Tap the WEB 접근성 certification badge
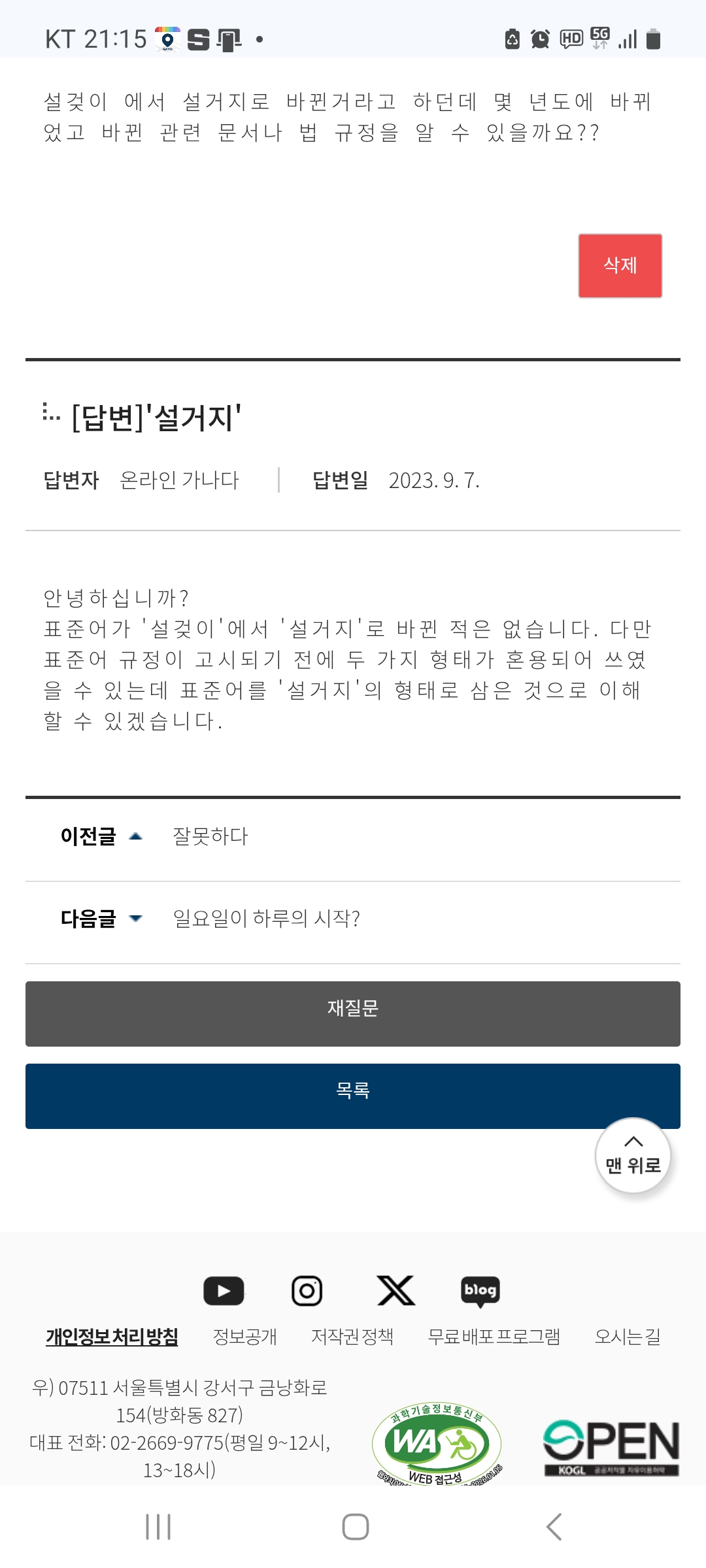 437,1445
